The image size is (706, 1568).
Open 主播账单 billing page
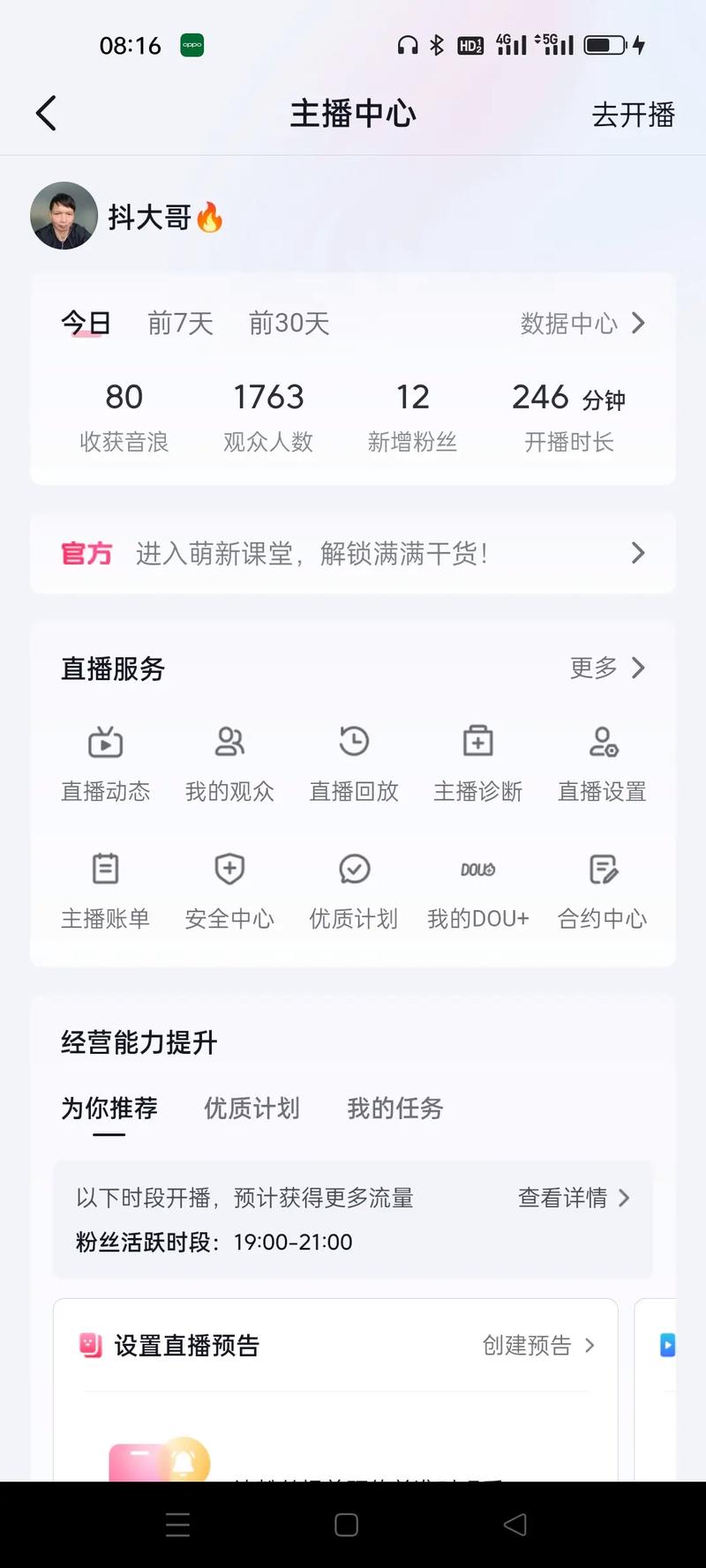point(105,889)
